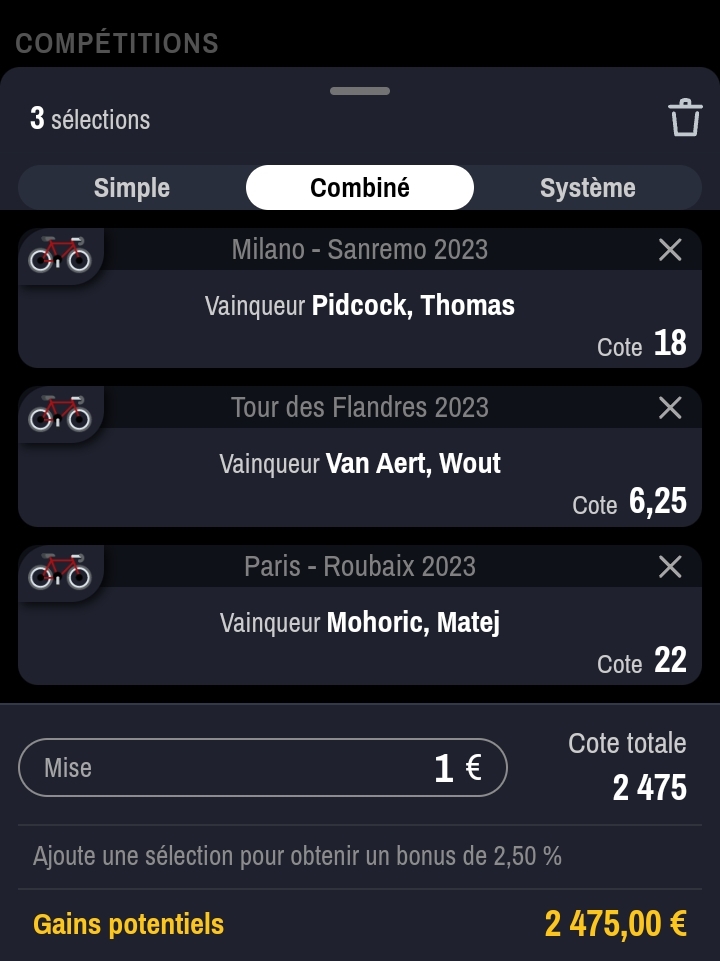Delete all selections with the trash icon
This screenshot has width=720, height=961.
685,118
